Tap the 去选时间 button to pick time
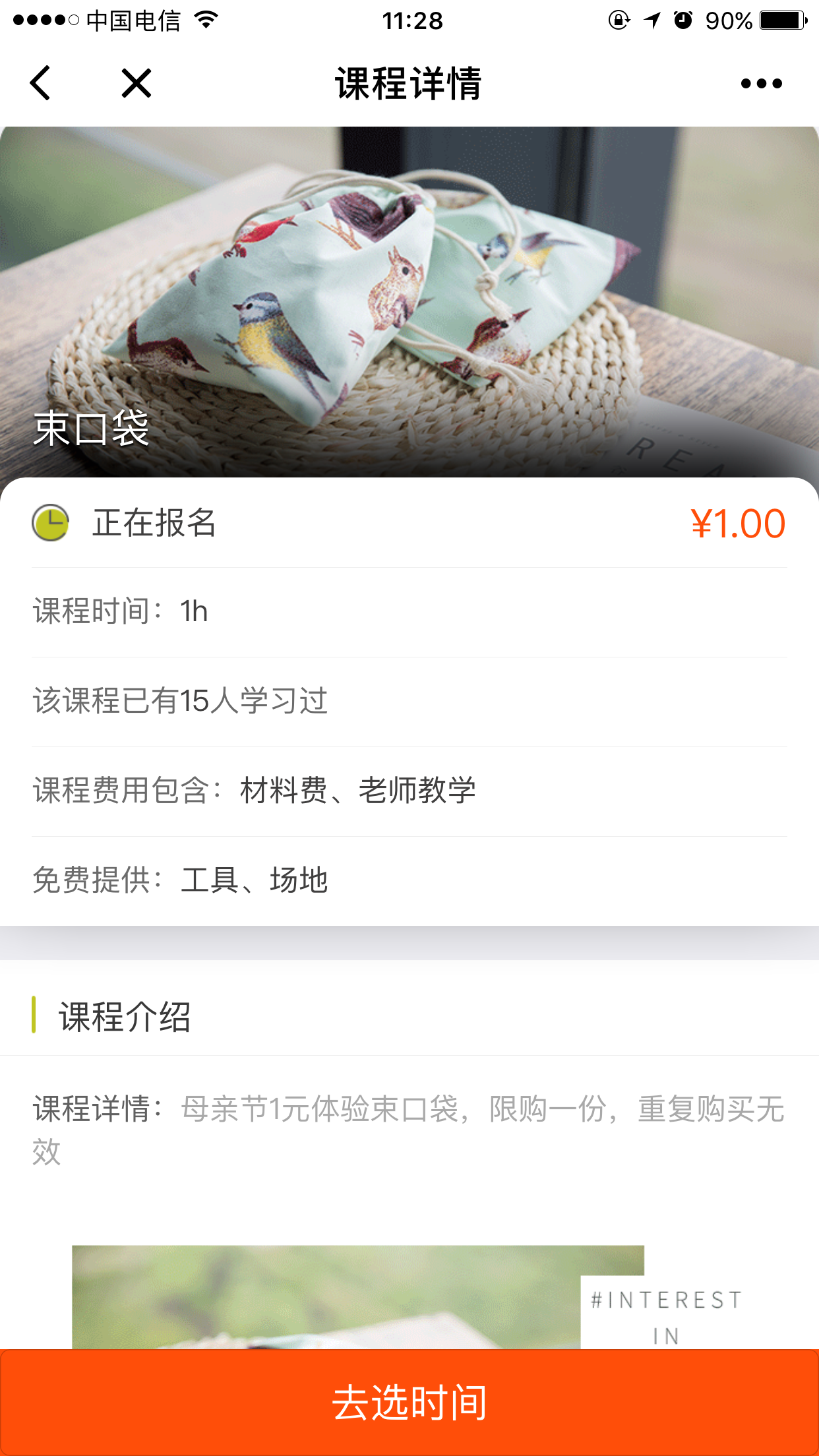Viewport: 819px width, 1456px height. (x=409, y=1402)
